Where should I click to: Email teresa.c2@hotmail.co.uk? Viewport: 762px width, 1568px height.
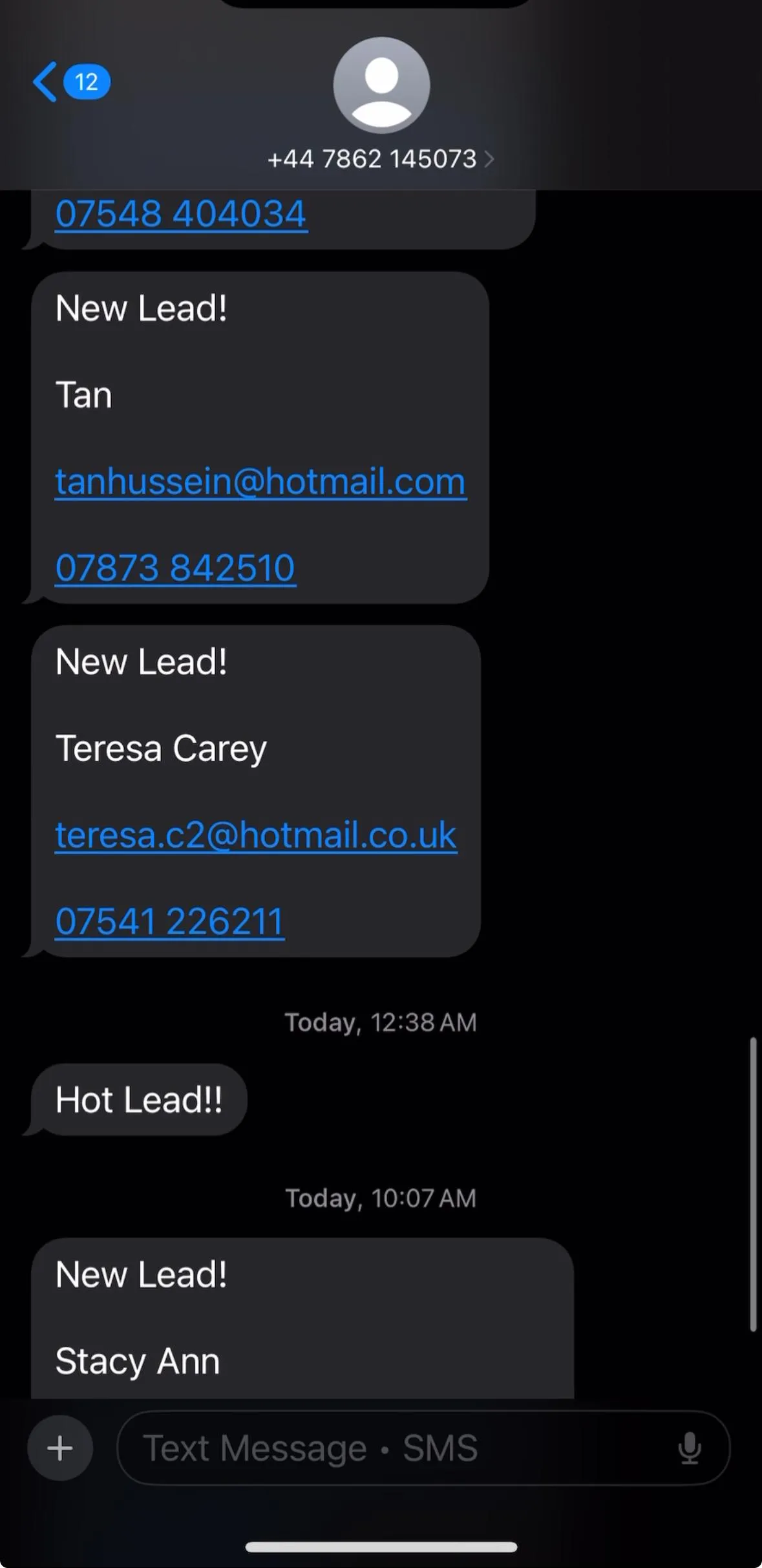click(256, 835)
